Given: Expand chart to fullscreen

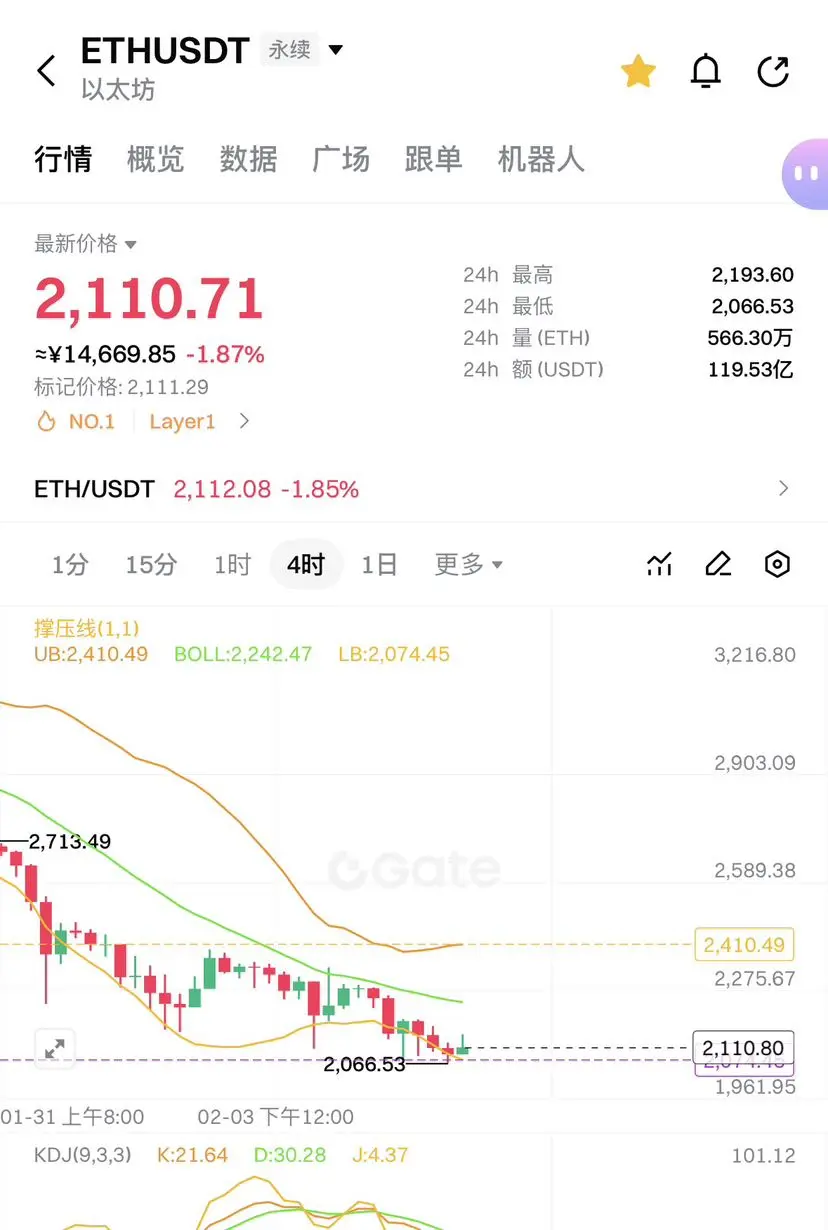Looking at the screenshot, I should point(55,1049).
